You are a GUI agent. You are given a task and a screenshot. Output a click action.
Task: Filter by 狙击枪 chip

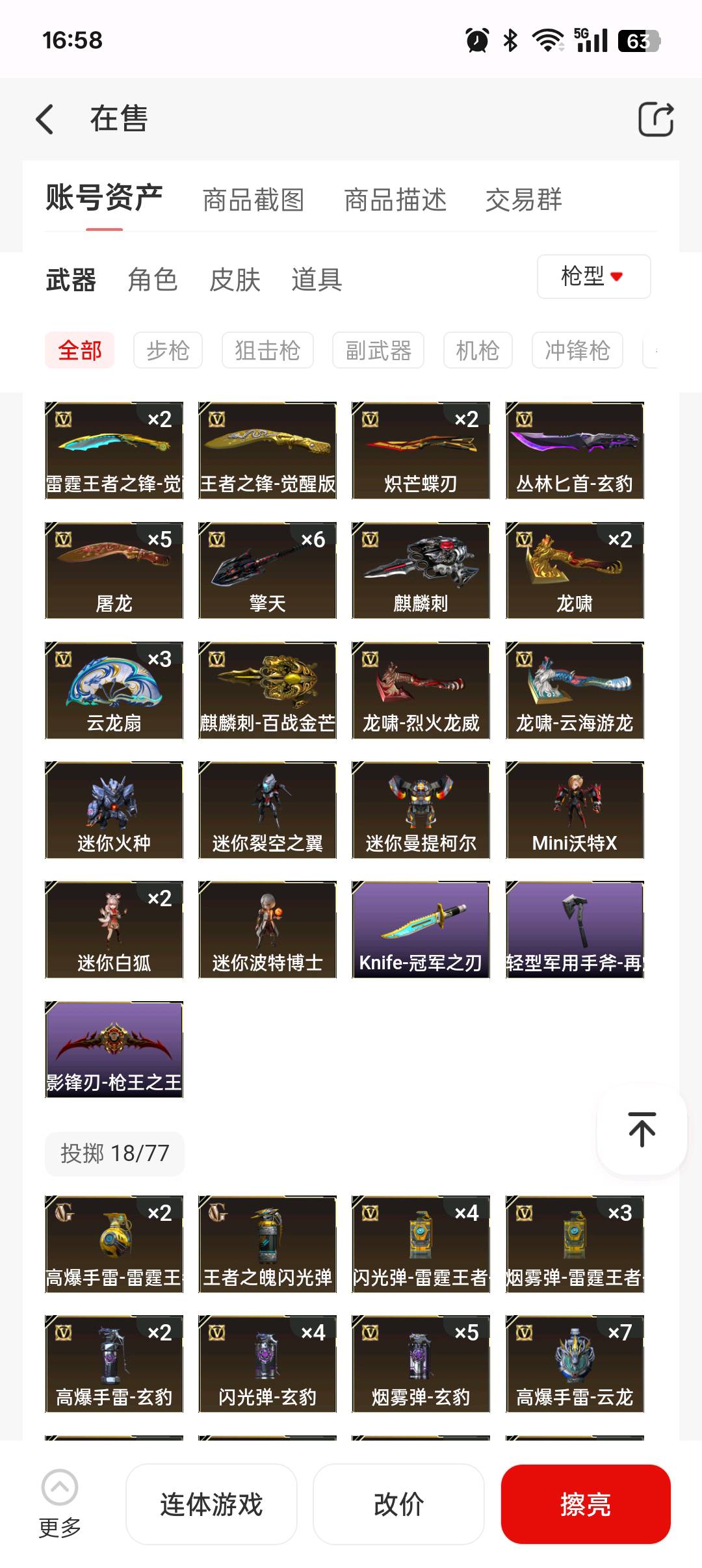pos(267,350)
